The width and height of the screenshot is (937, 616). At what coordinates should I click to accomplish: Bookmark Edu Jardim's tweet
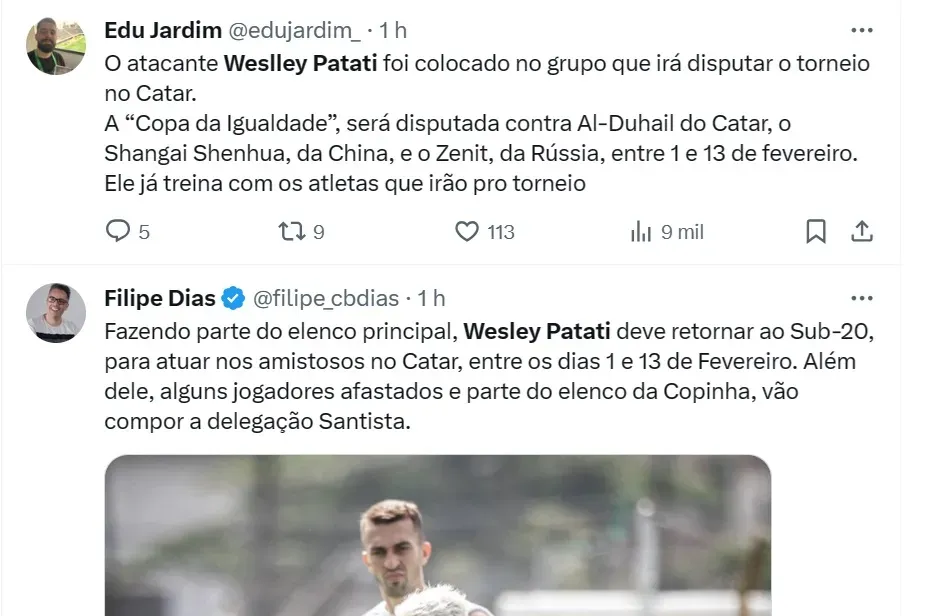[816, 232]
